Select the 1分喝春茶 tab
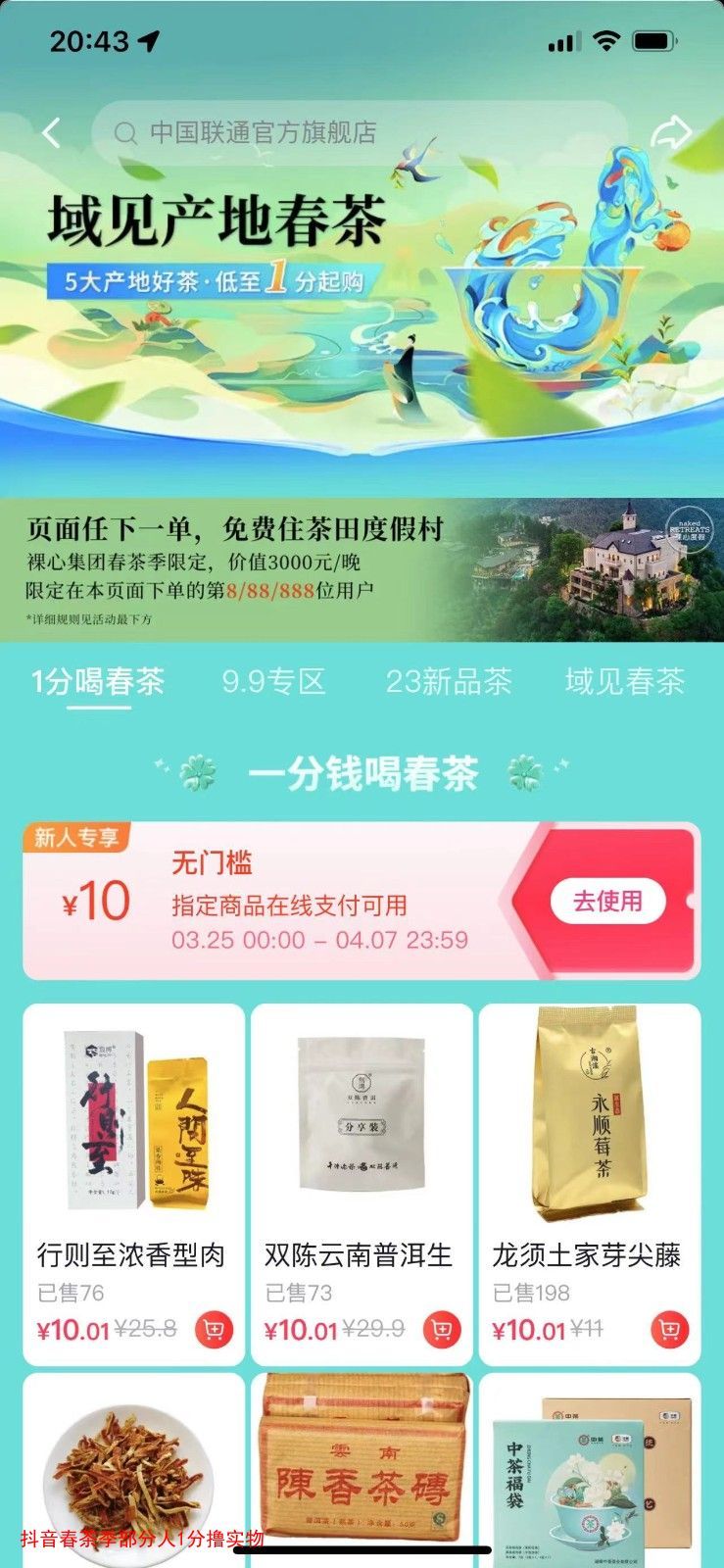 98,682
